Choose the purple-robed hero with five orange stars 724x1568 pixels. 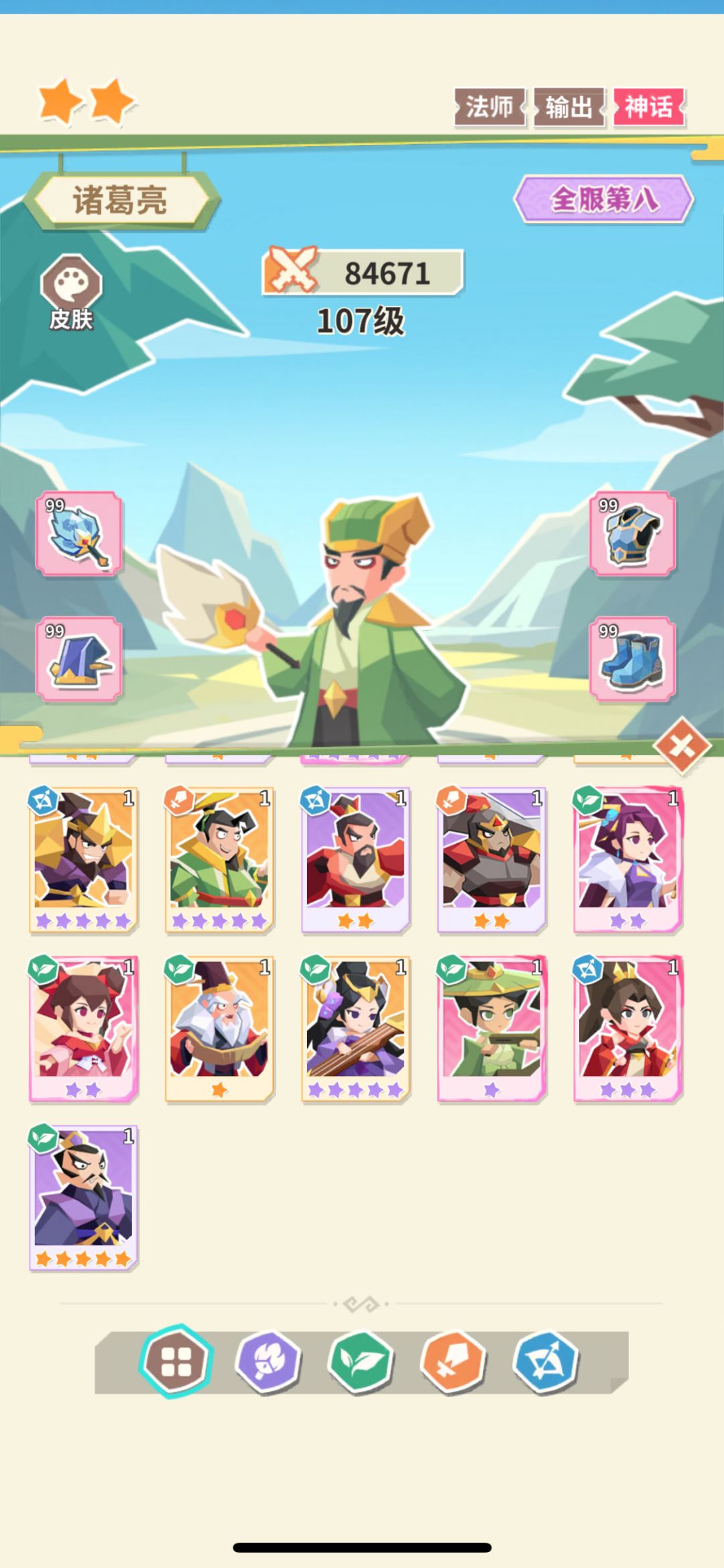83,1197
